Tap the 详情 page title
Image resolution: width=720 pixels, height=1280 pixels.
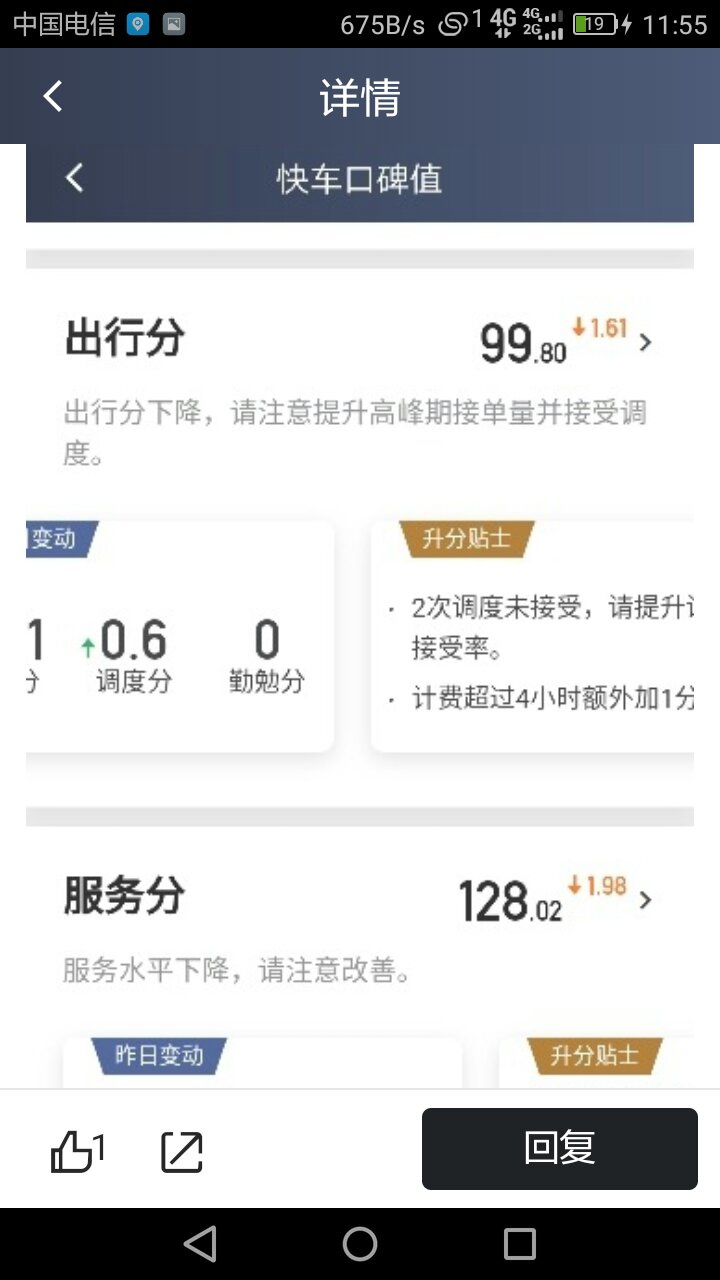click(358, 96)
